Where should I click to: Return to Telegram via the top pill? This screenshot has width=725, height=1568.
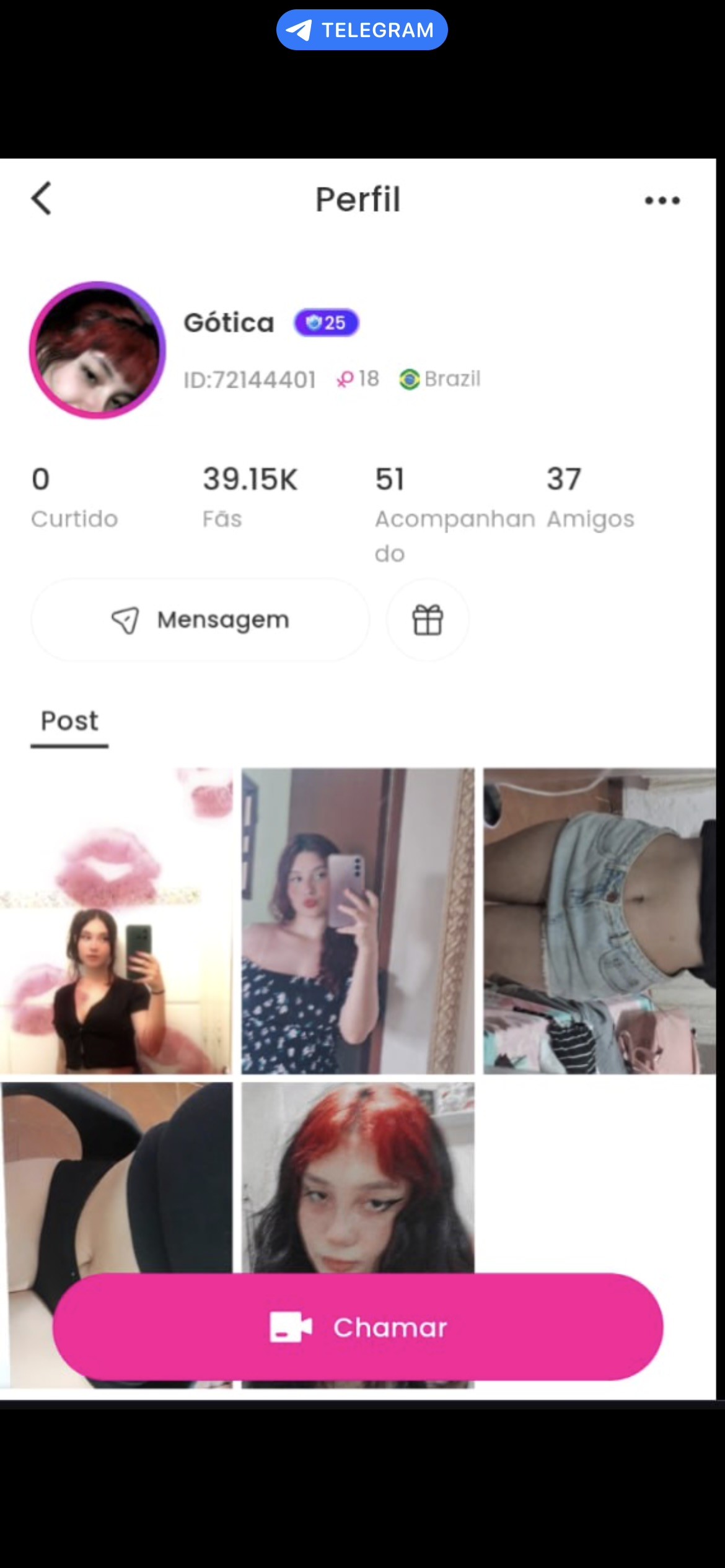(362, 30)
